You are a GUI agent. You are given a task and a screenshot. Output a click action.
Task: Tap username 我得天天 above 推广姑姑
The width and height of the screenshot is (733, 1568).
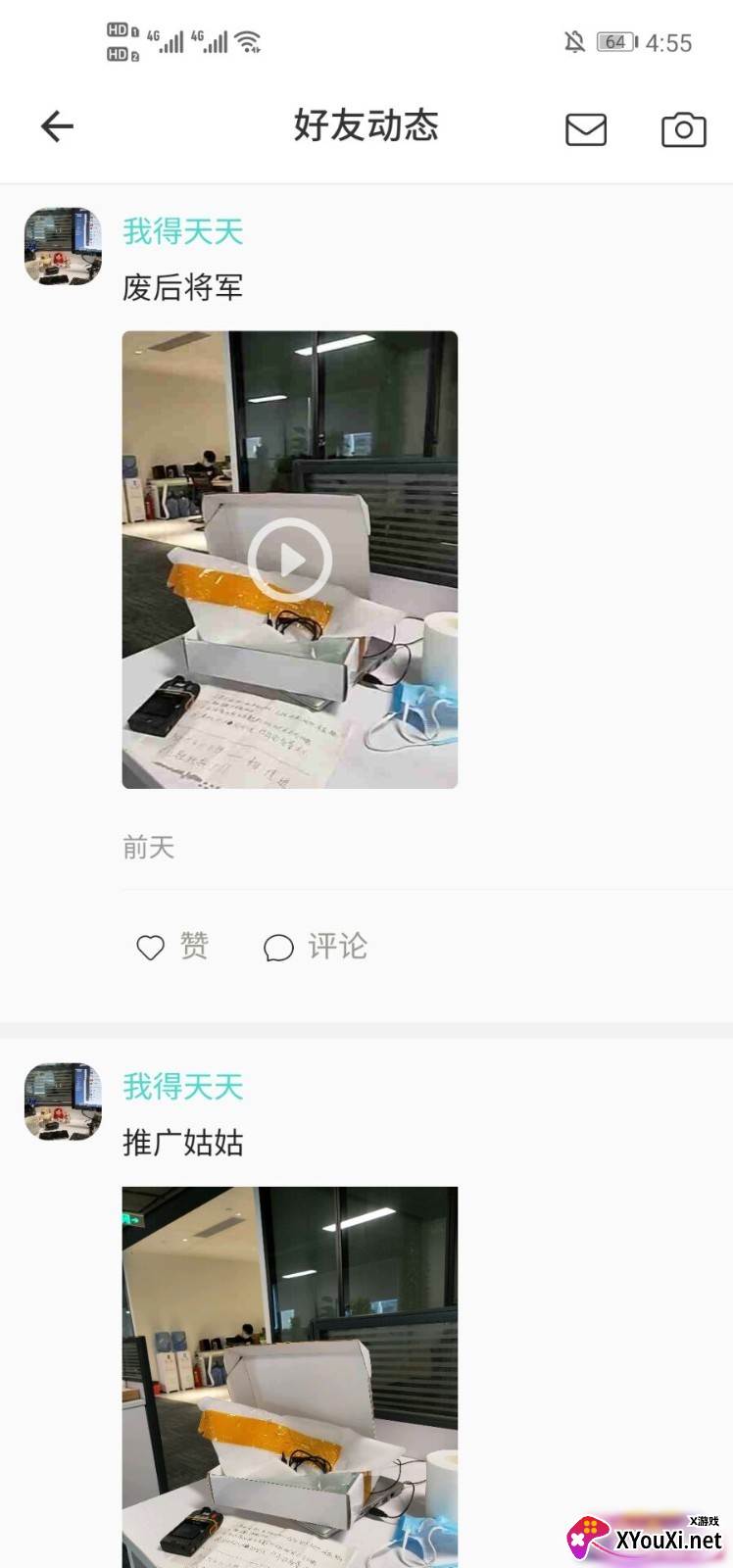pyautogui.click(x=182, y=1086)
